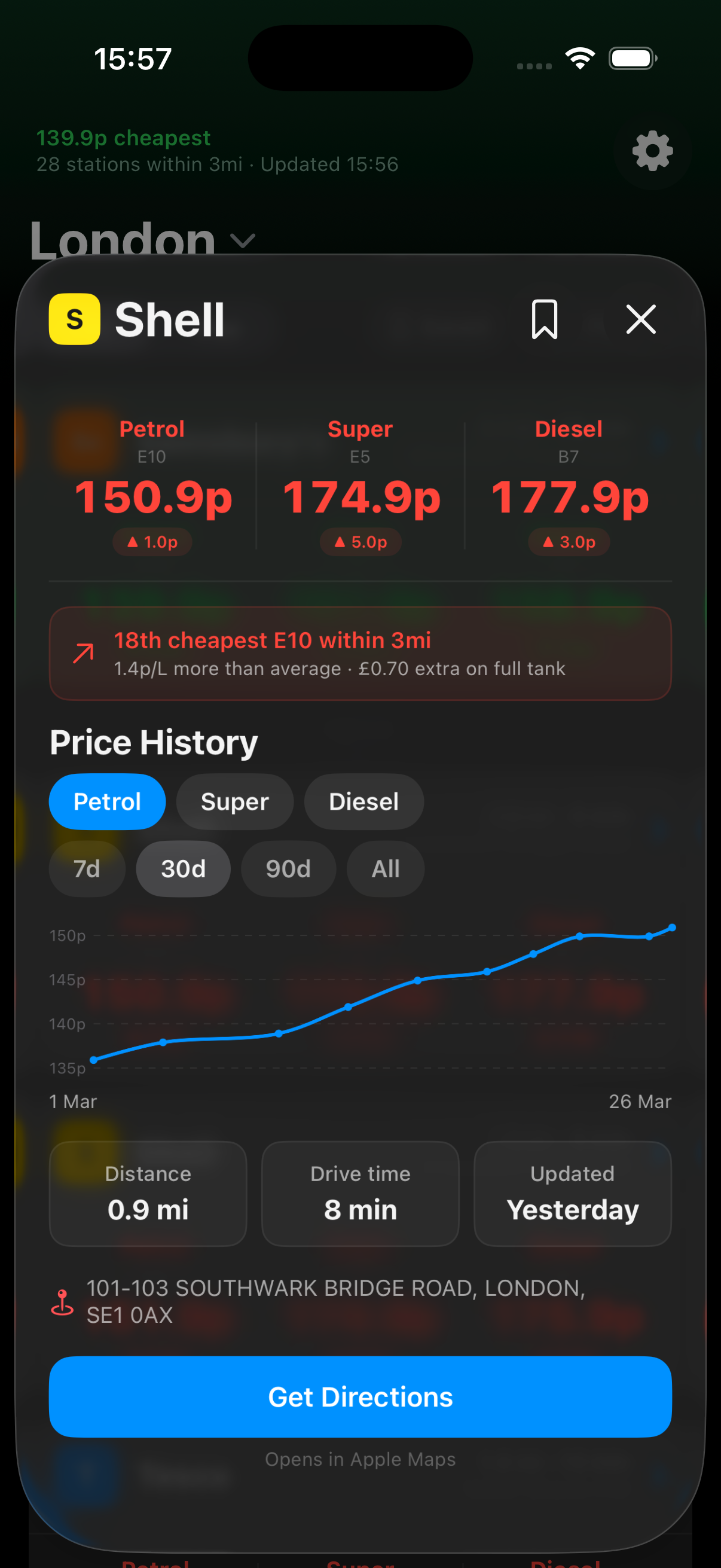This screenshot has height=1568, width=721.
Task: Tap the Get Directions button
Action: click(x=360, y=1396)
